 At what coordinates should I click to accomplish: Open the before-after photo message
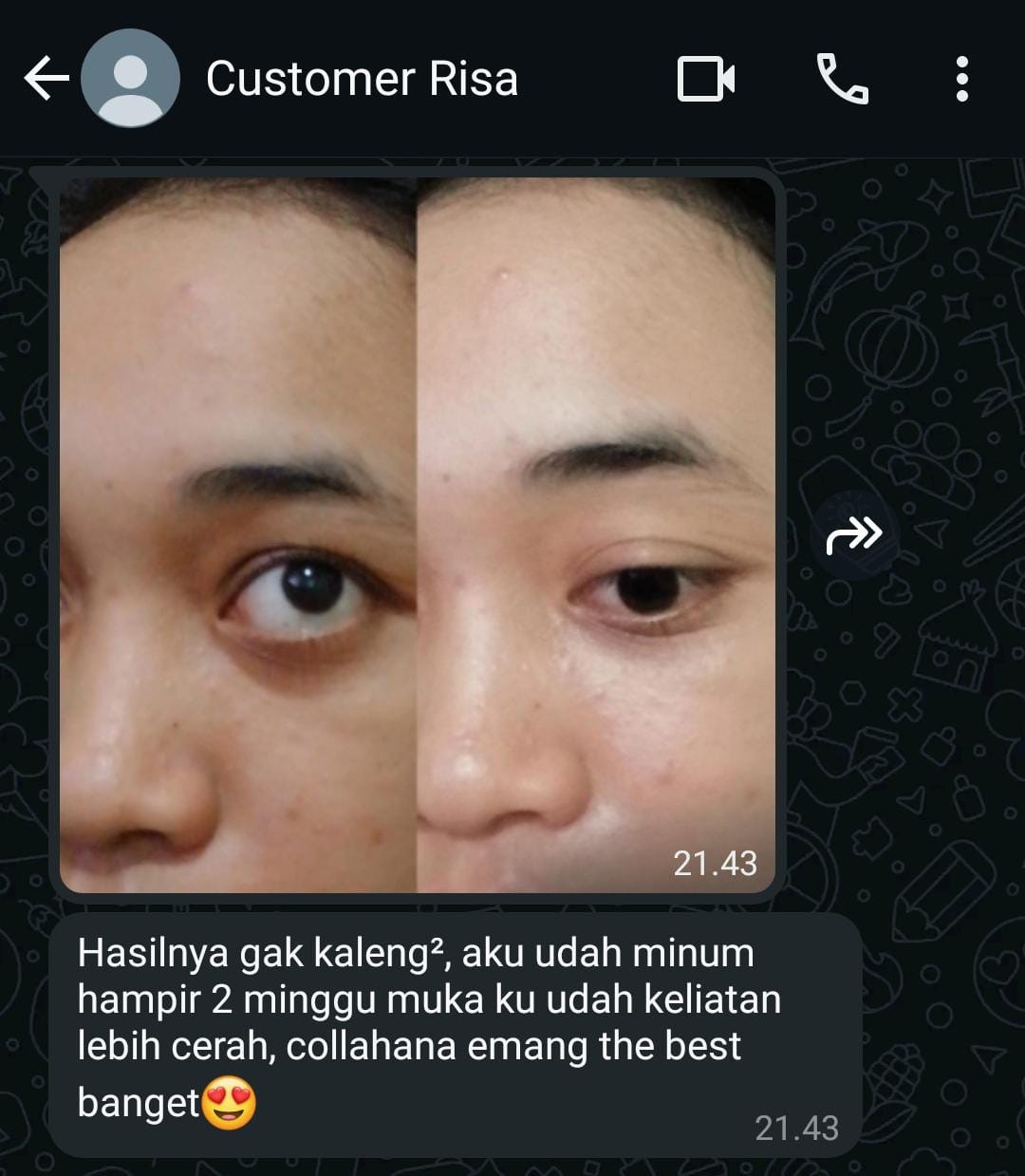(418, 532)
